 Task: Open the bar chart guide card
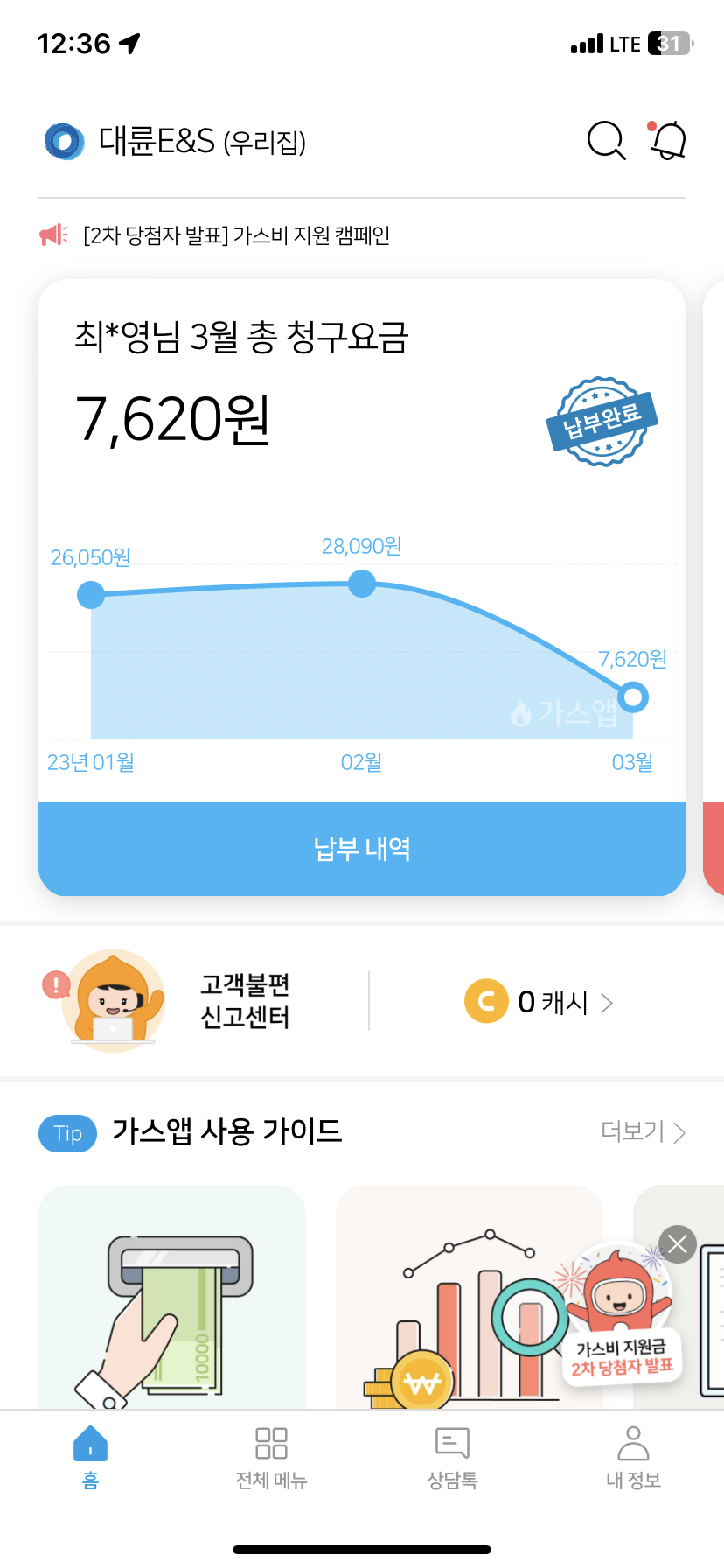coord(455,1297)
